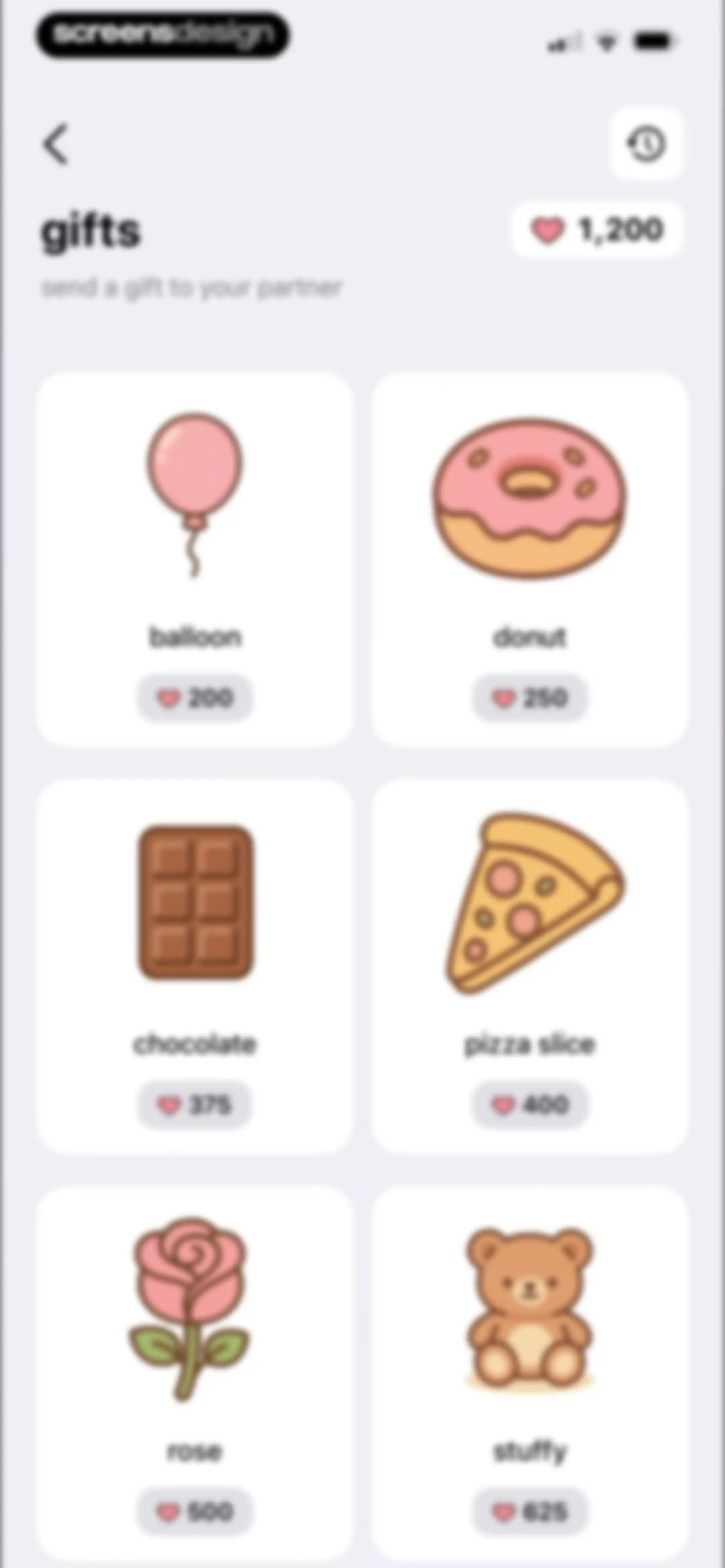Pick the chocolate gift card

click(195, 966)
